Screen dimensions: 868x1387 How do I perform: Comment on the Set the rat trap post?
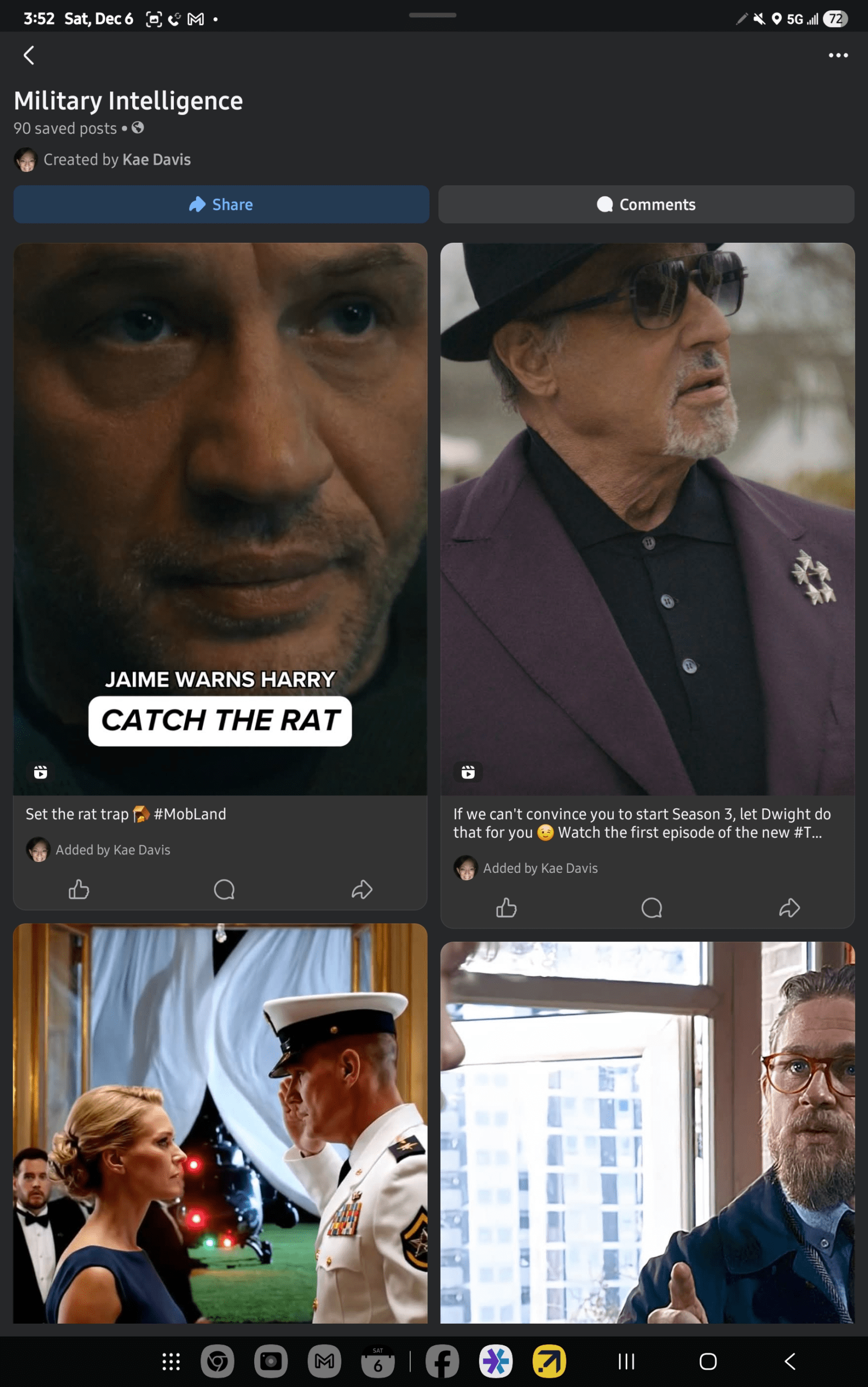point(224,889)
